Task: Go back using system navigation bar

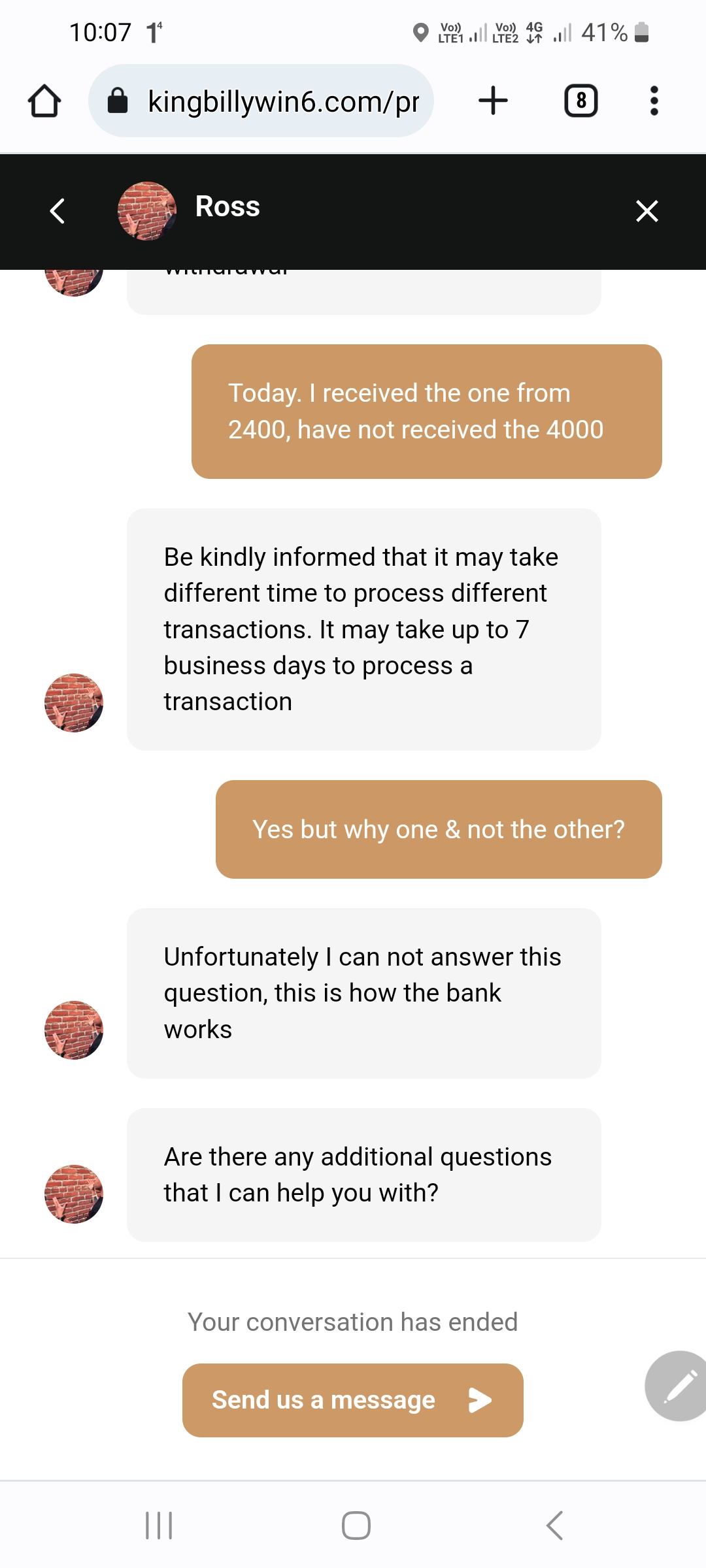Action: pyautogui.click(x=554, y=1526)
